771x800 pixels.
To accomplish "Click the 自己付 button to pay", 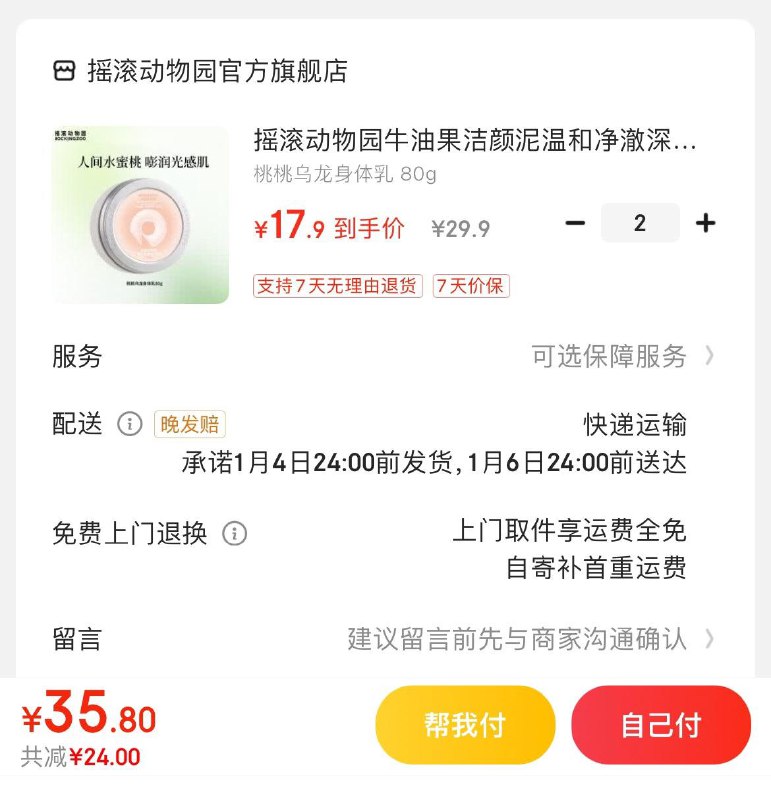I will point(660,724).
